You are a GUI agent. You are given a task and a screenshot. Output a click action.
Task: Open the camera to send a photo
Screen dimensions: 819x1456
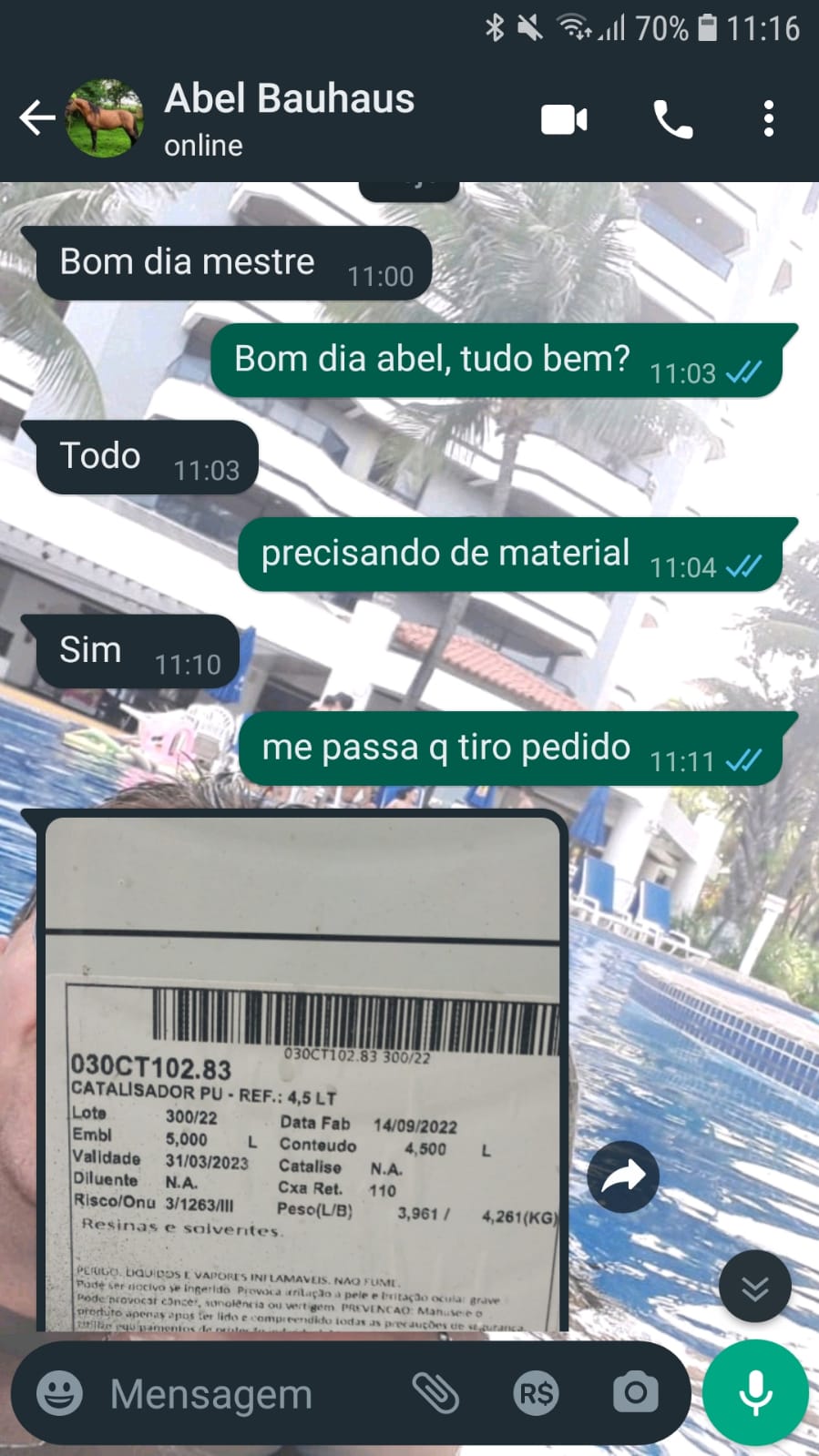coord(635,1393)
